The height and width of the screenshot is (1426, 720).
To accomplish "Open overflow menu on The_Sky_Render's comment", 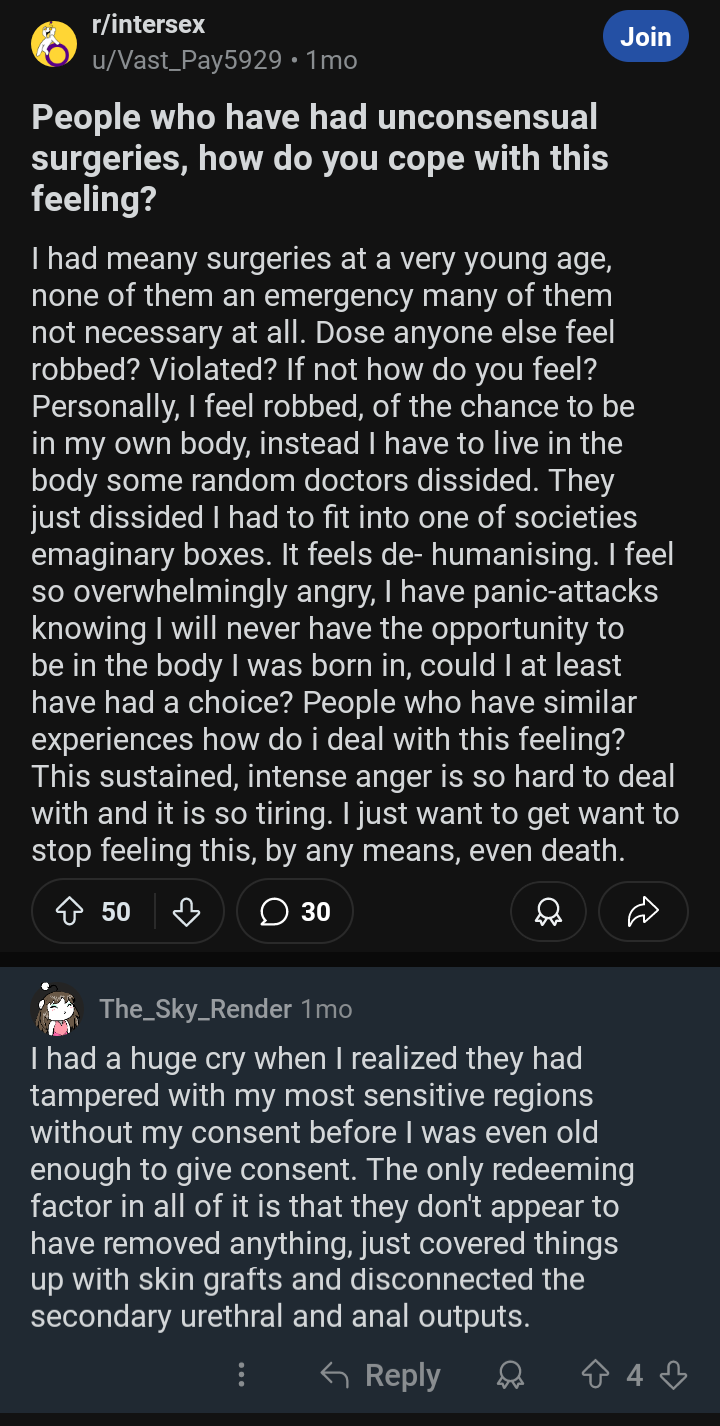I will point(241,1375).
